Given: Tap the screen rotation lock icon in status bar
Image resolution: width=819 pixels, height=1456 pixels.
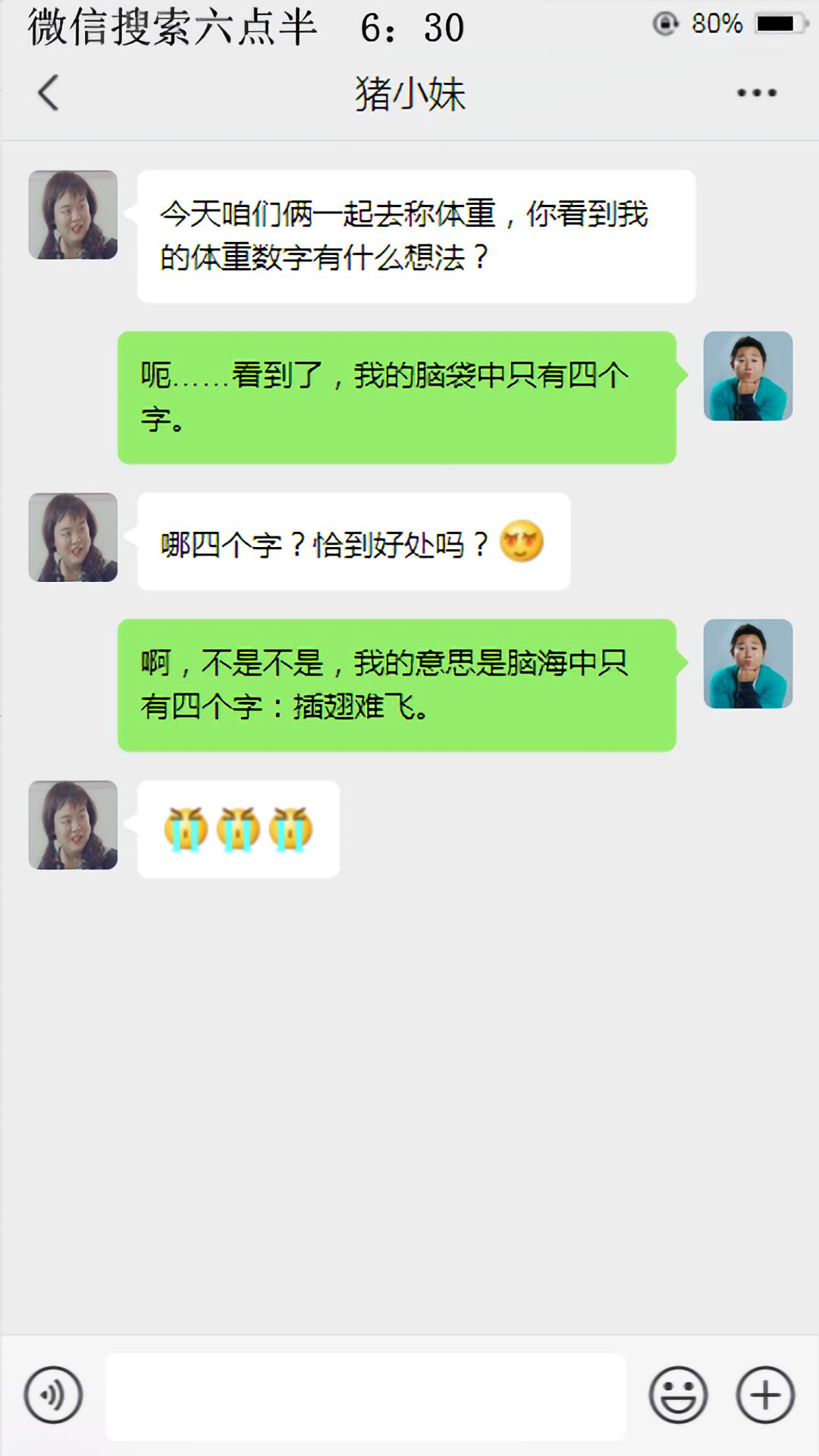Looking at the screenshot, I should [x=666, y=23].
